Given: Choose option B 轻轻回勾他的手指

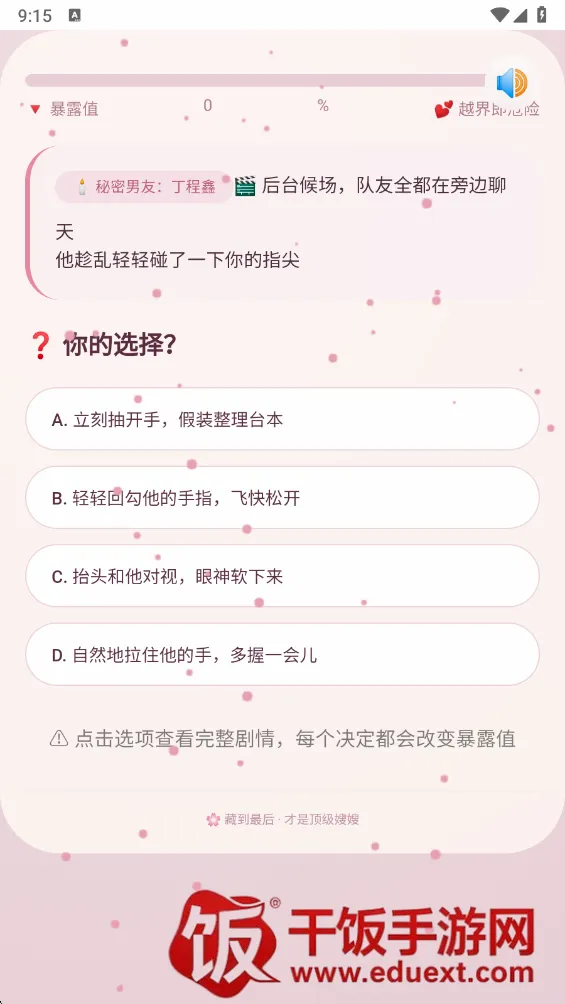Looking at the screenshot, I should pos(282,498).
